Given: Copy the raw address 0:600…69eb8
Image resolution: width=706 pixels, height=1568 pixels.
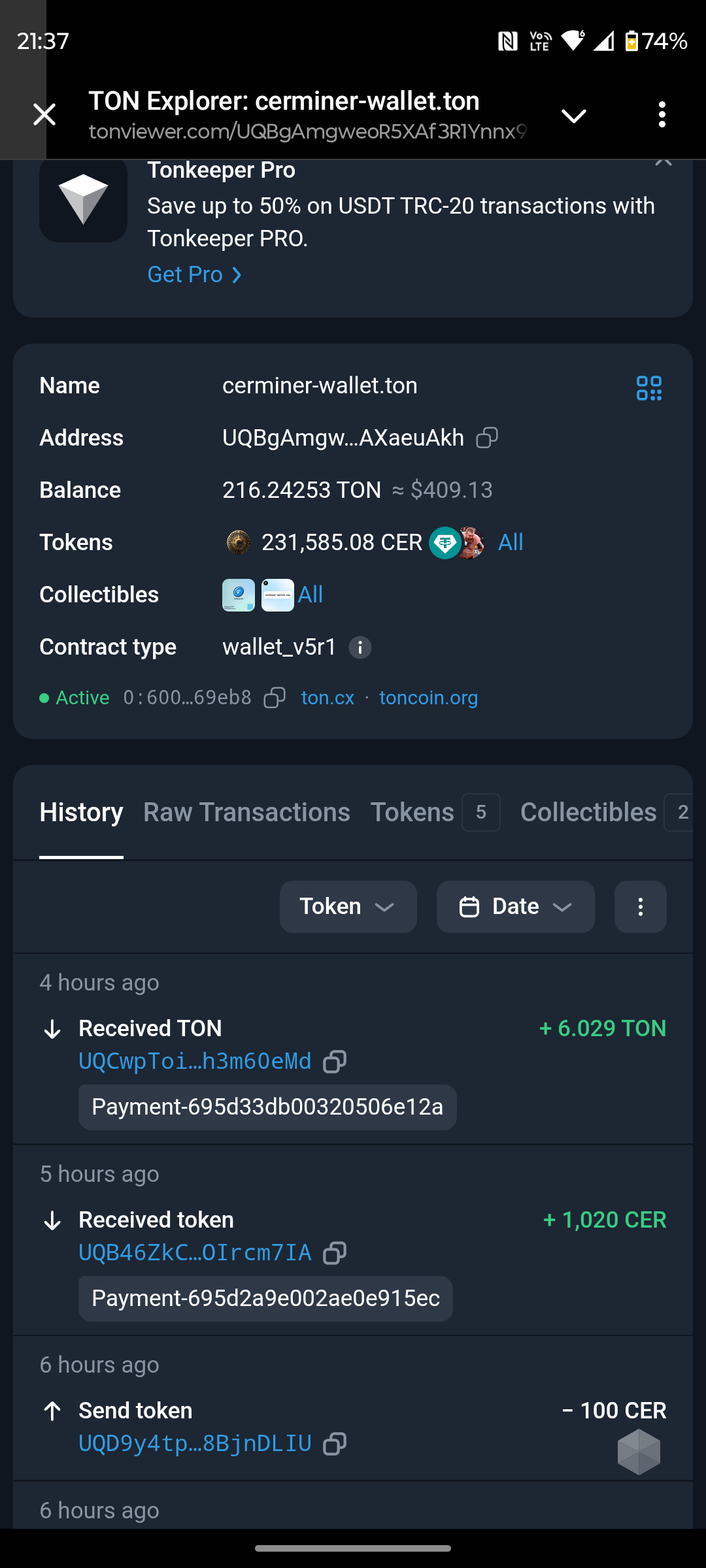Looking at the screenshot, I should point(275,698).
